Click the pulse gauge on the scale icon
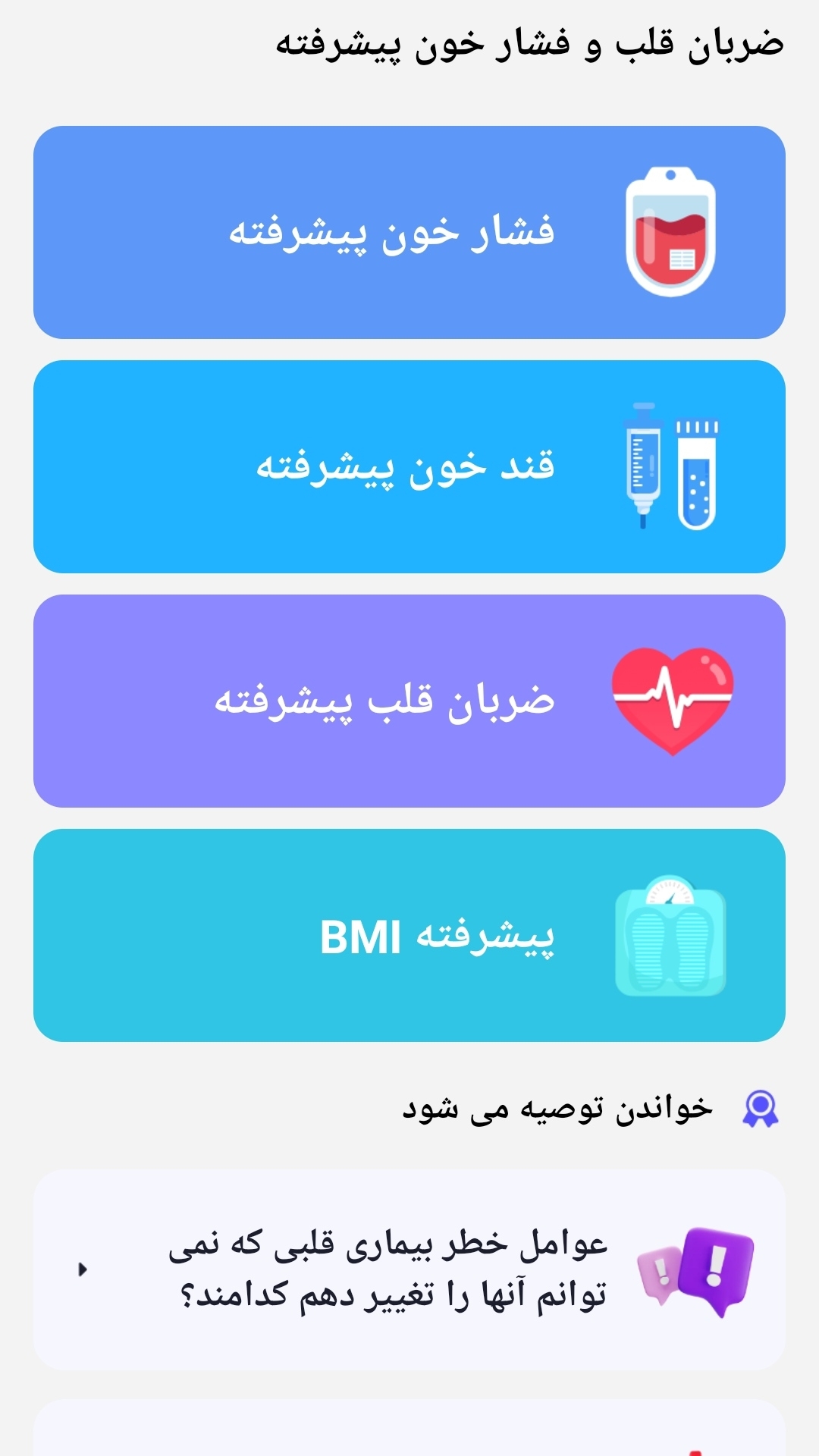Viewport: 819px width, 1456px height. (x=670, y=893)
